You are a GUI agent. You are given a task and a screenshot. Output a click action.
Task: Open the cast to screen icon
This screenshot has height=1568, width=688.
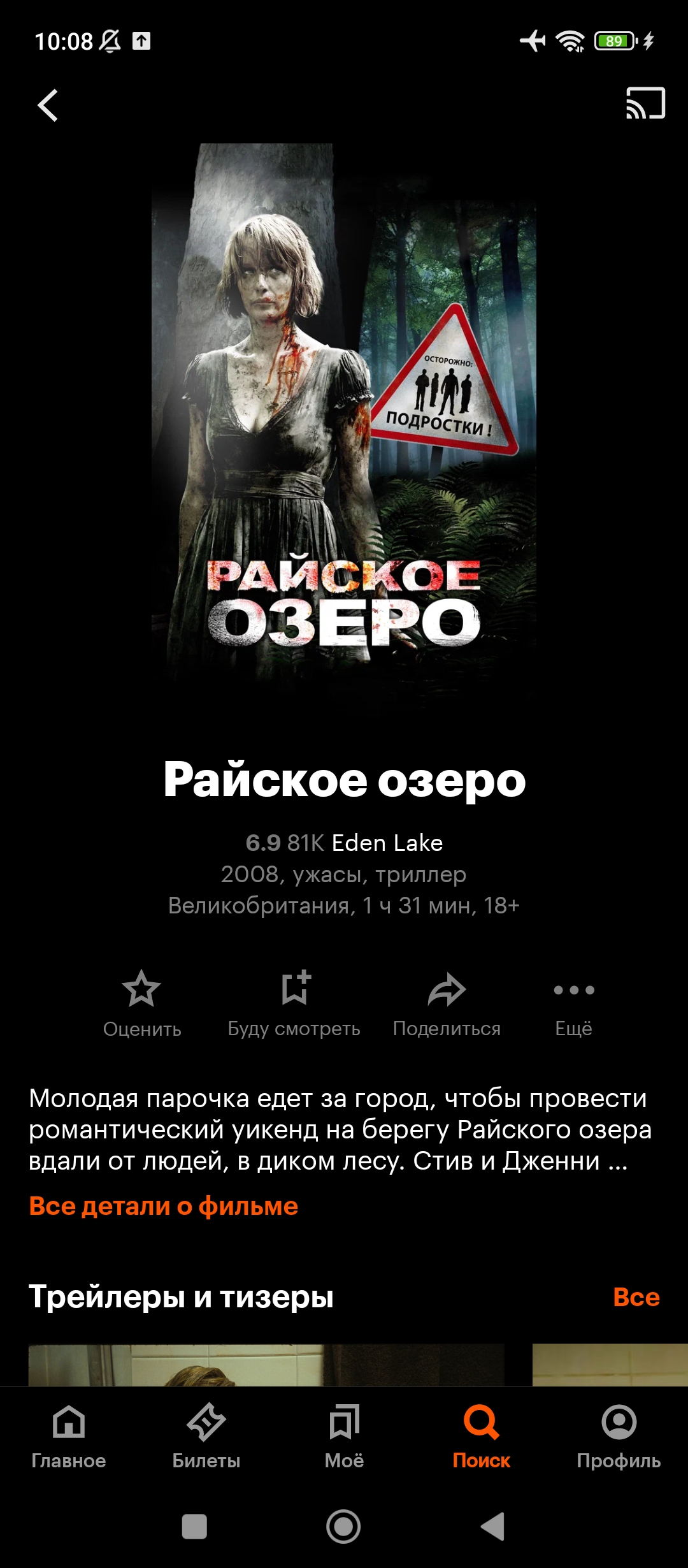click(x=645, y=104)
